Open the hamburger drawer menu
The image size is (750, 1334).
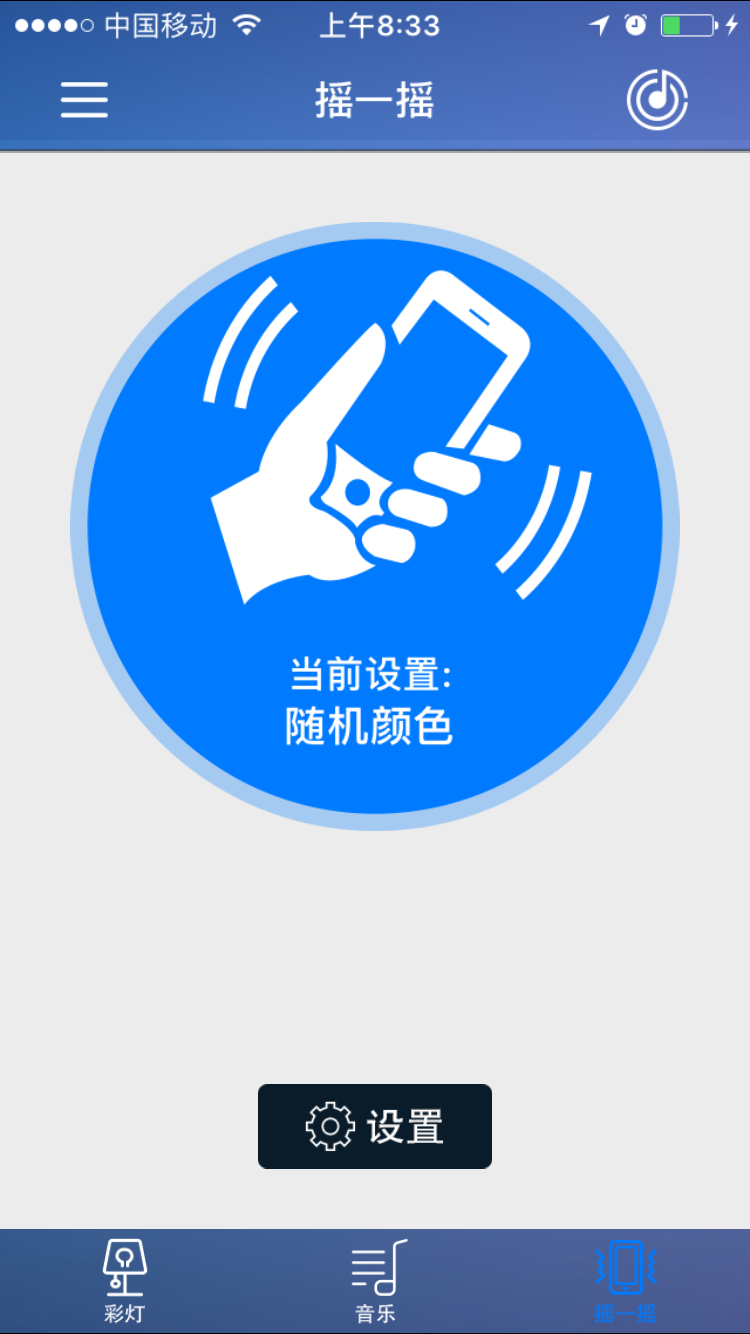click(84, 100)
